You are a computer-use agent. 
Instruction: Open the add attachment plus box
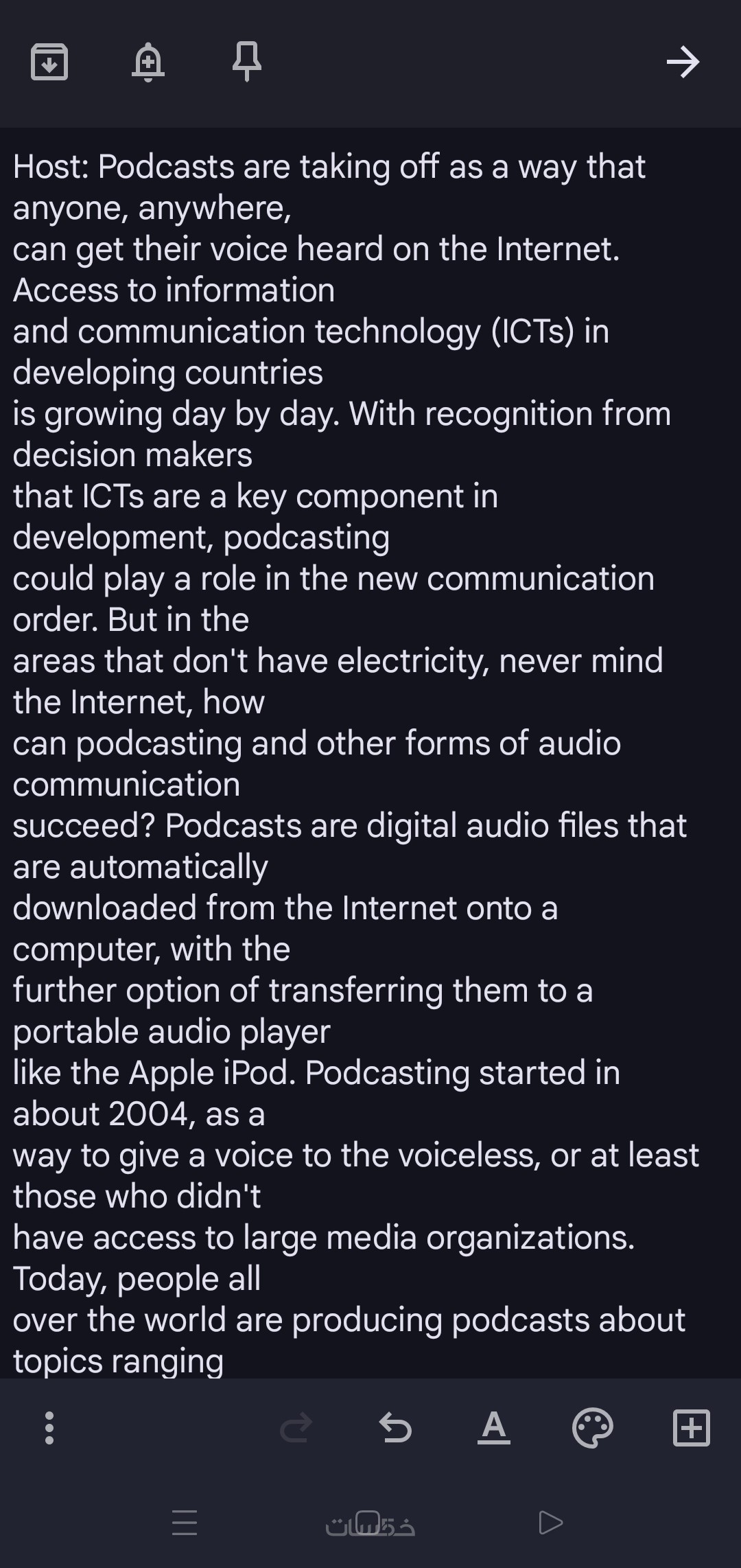691,1429
